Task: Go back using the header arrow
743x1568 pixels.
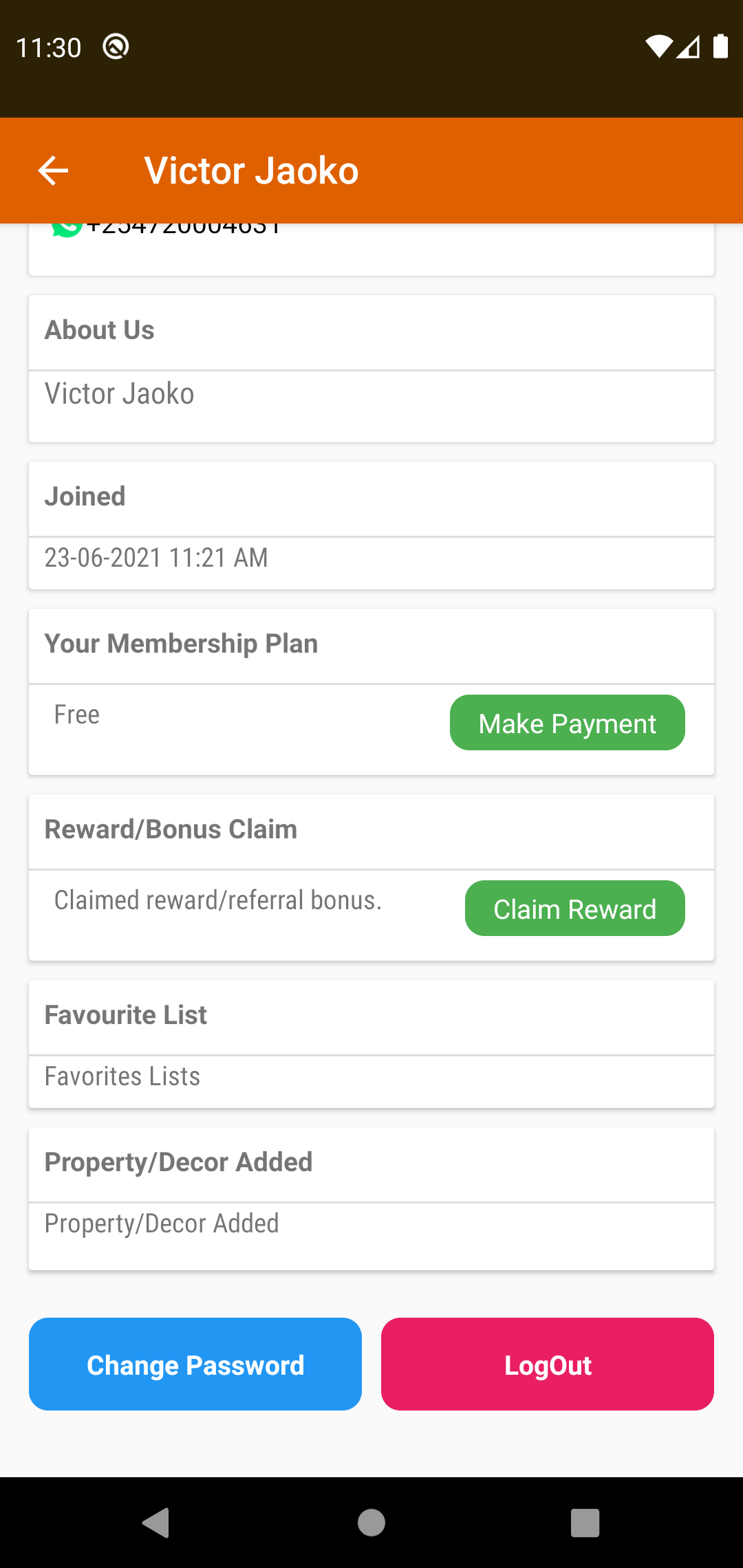Action: click(x=53, y=171)
